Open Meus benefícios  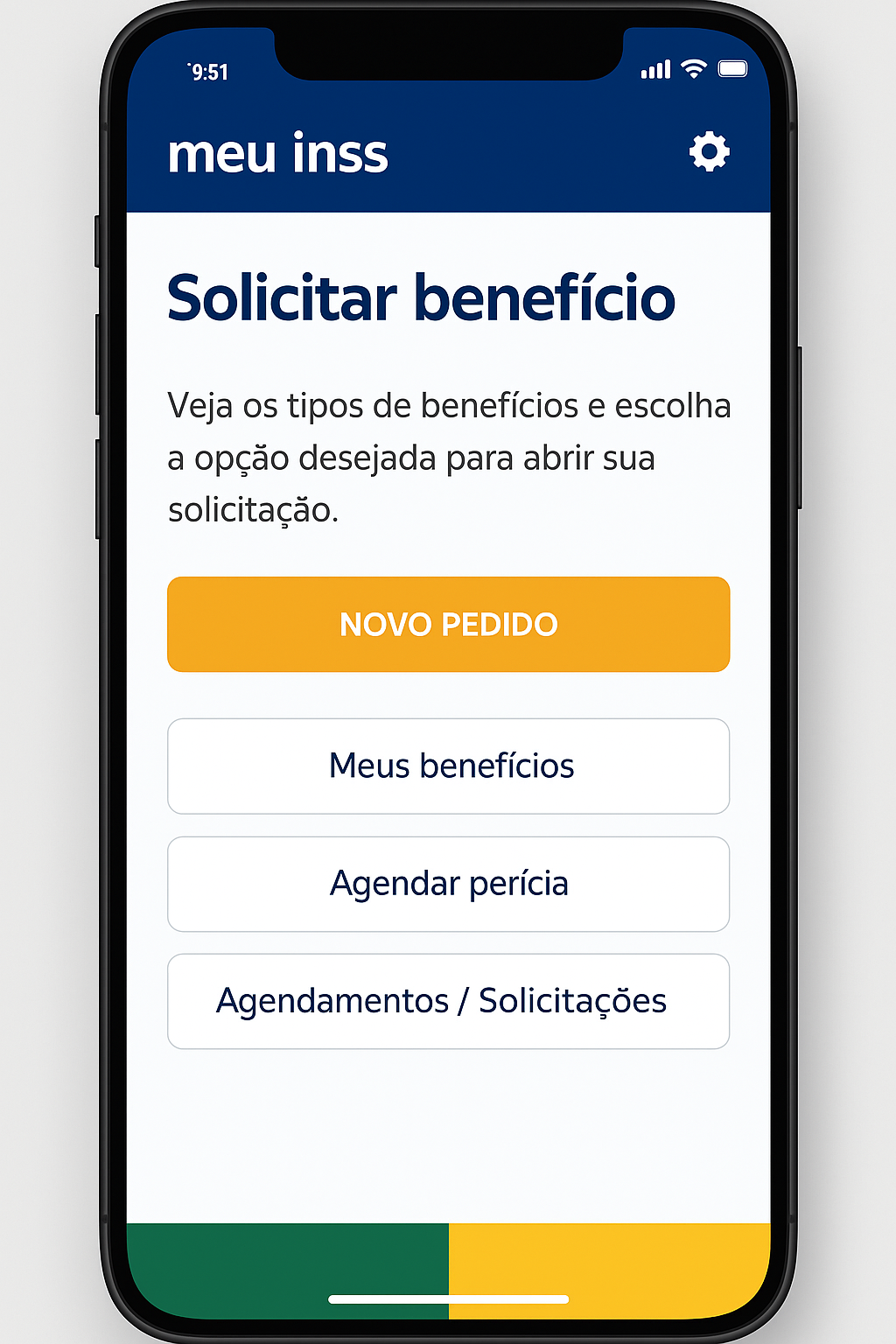pos(448,766)
